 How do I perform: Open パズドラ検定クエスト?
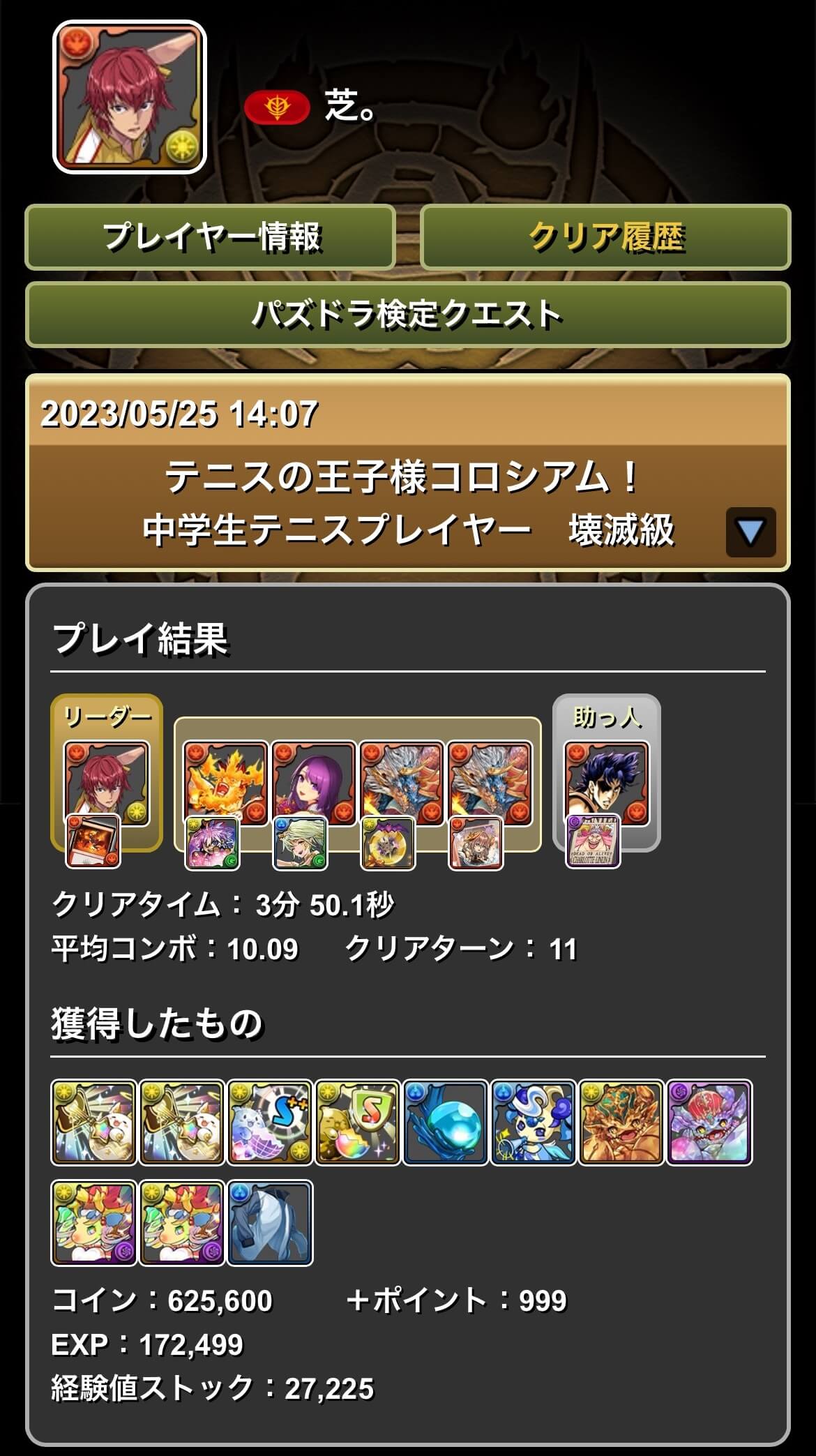point(407,315)
